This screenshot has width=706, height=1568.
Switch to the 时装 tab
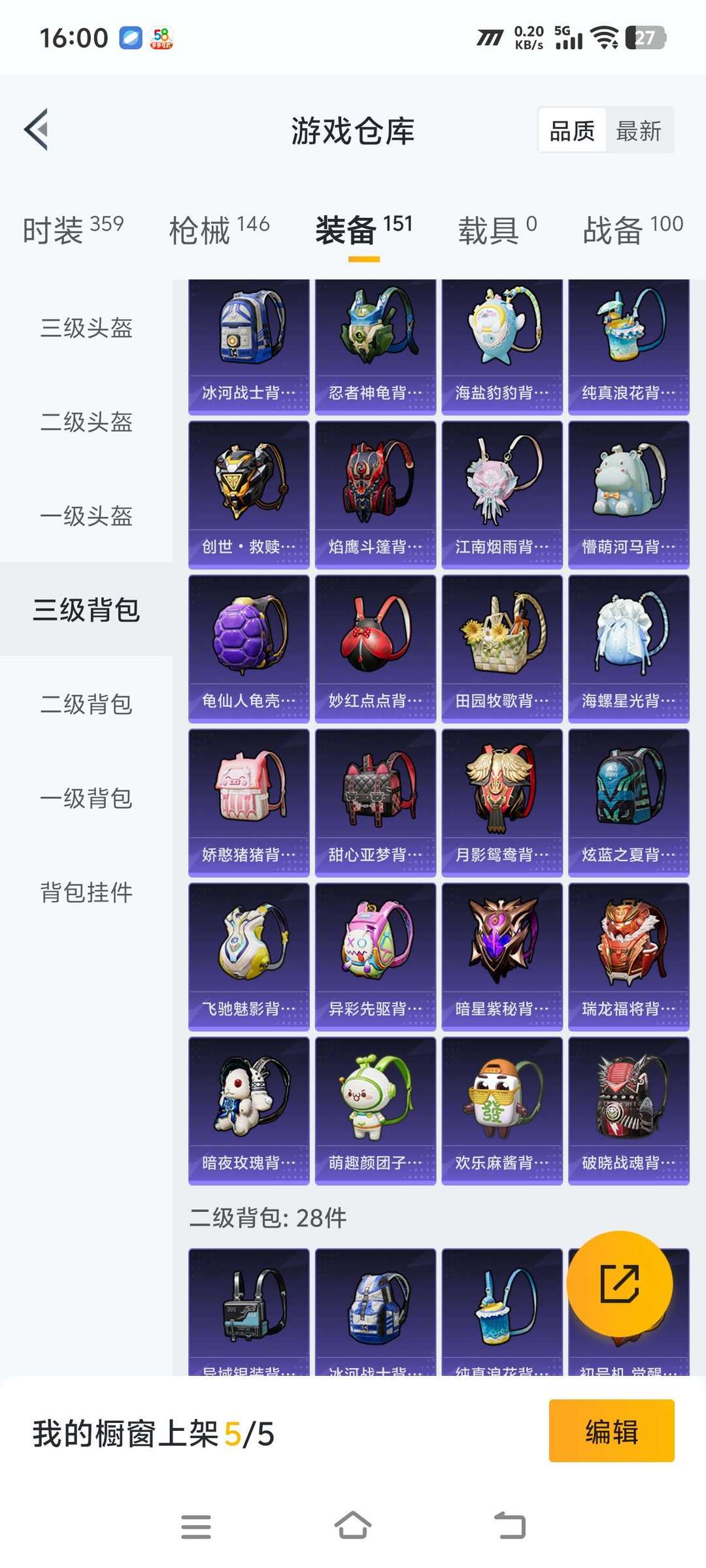(x=73, y=229)
